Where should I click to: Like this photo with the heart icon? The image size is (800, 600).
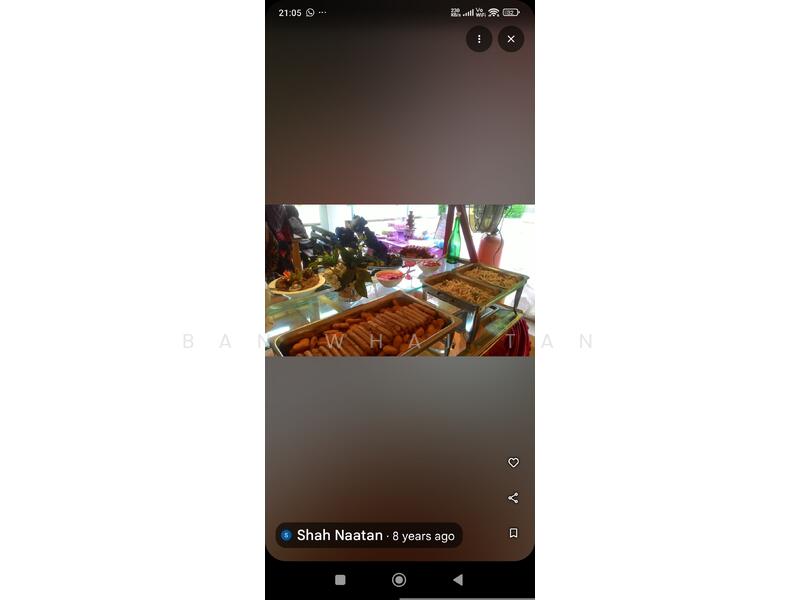[513, 463]
